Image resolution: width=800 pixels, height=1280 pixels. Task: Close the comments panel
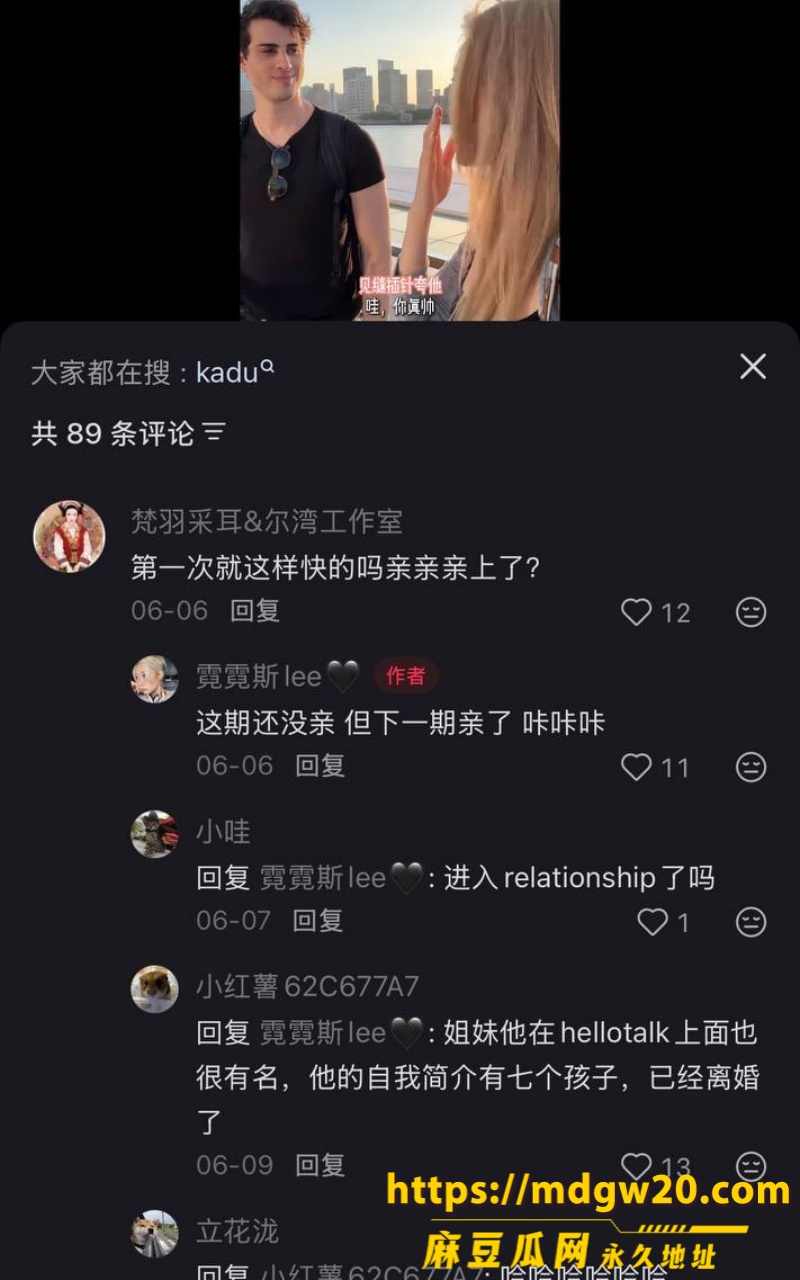click(x=753, y=367)
